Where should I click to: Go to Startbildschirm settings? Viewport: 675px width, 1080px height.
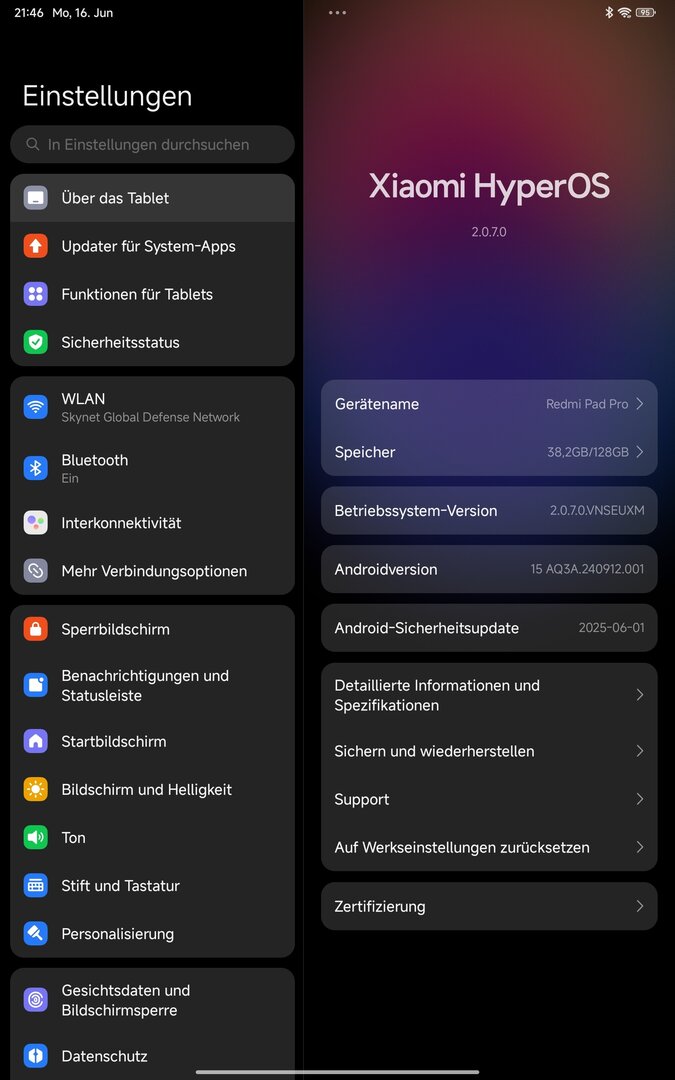[152, 741]
